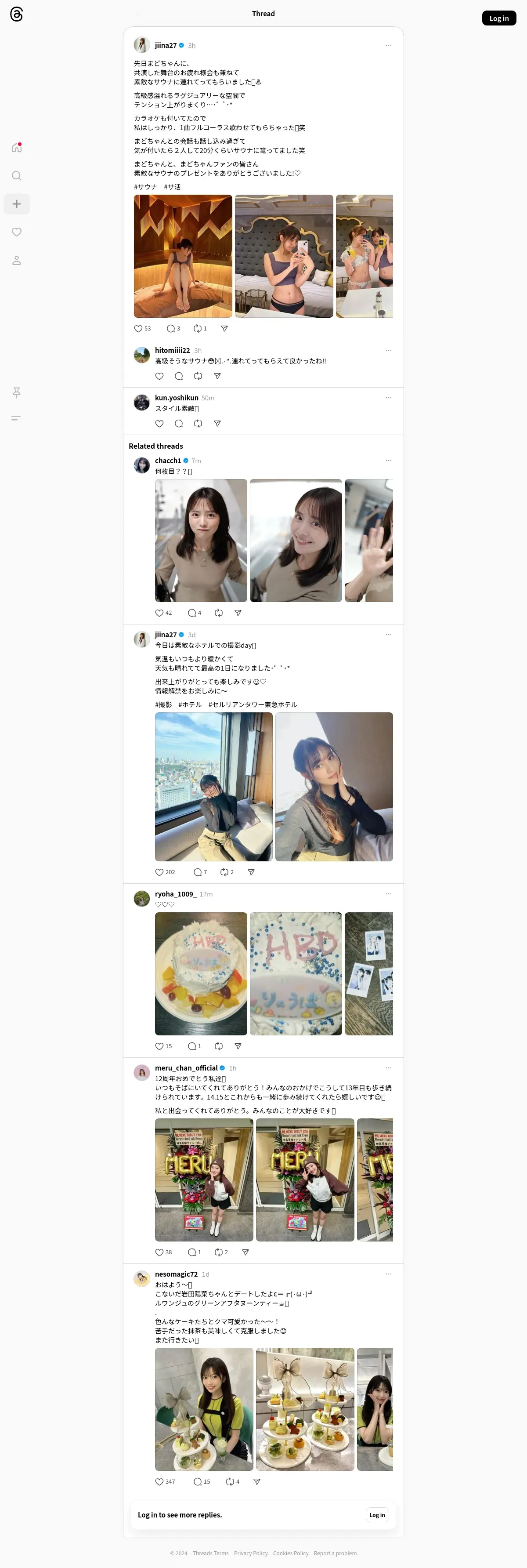Tap Log in beside see more replies
The image size is (527, 1568).
pyautogui.click(x=377, y=1515)
